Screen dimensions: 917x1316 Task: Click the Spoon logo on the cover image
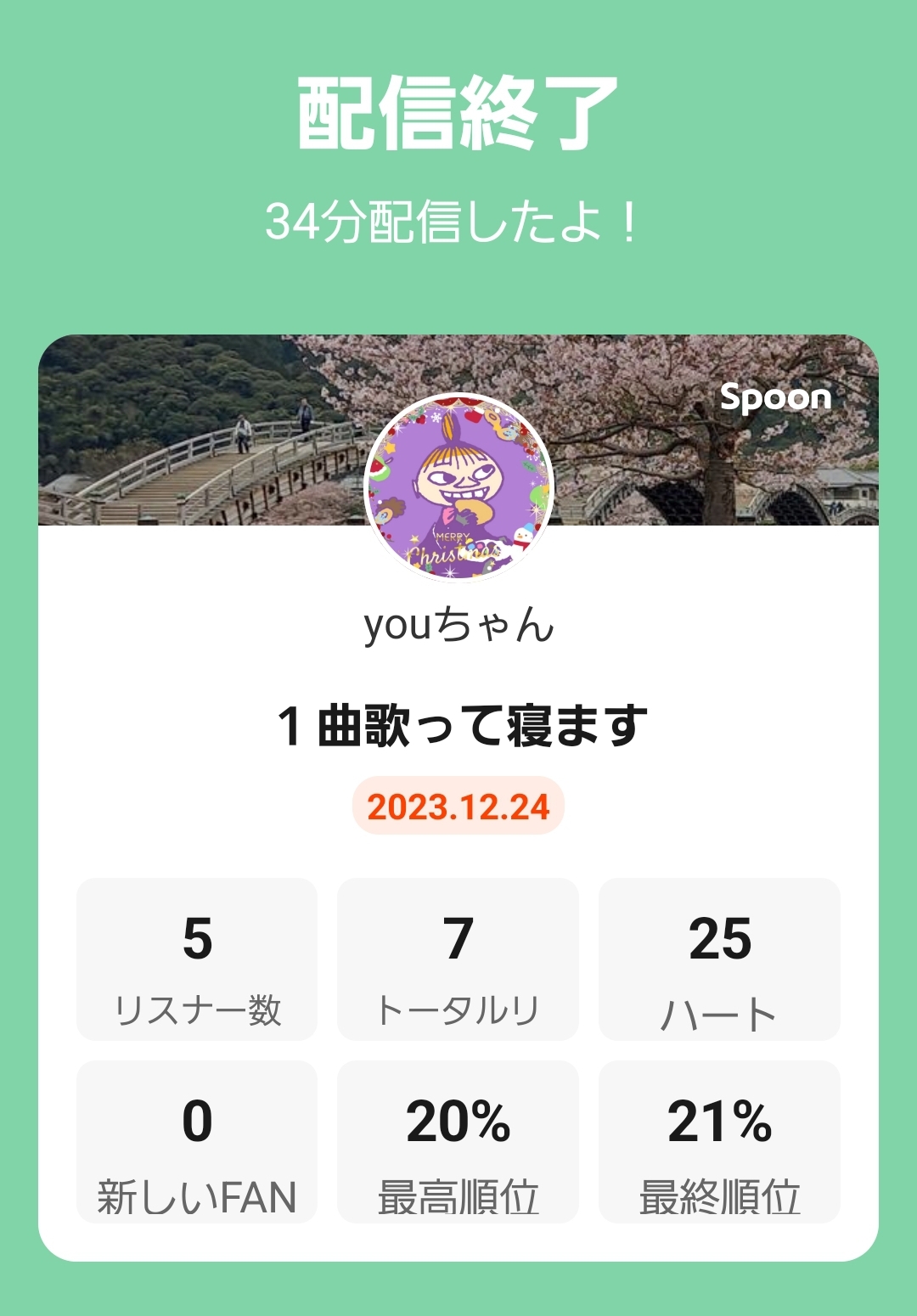(x=775, y=396)
